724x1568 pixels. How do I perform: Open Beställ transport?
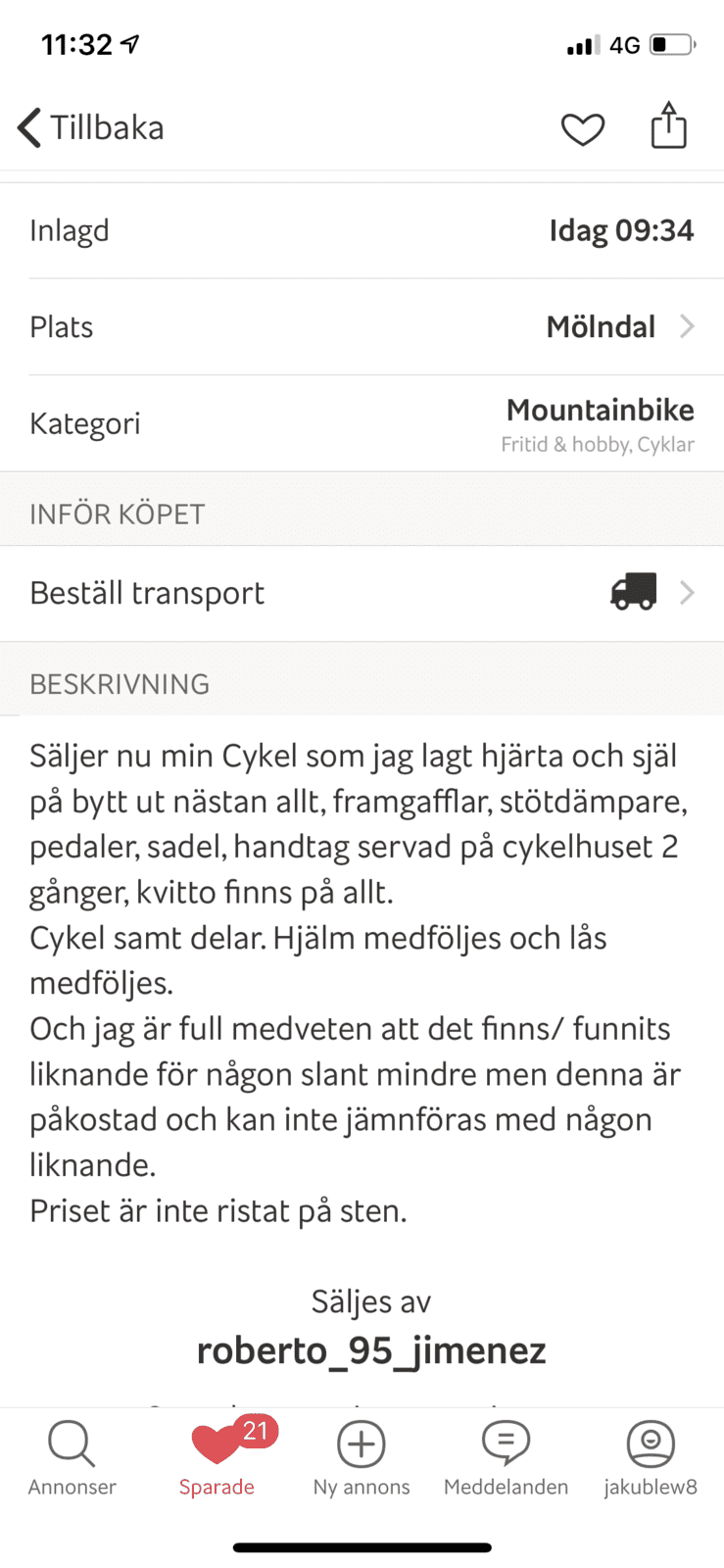[x=362, y=593]
